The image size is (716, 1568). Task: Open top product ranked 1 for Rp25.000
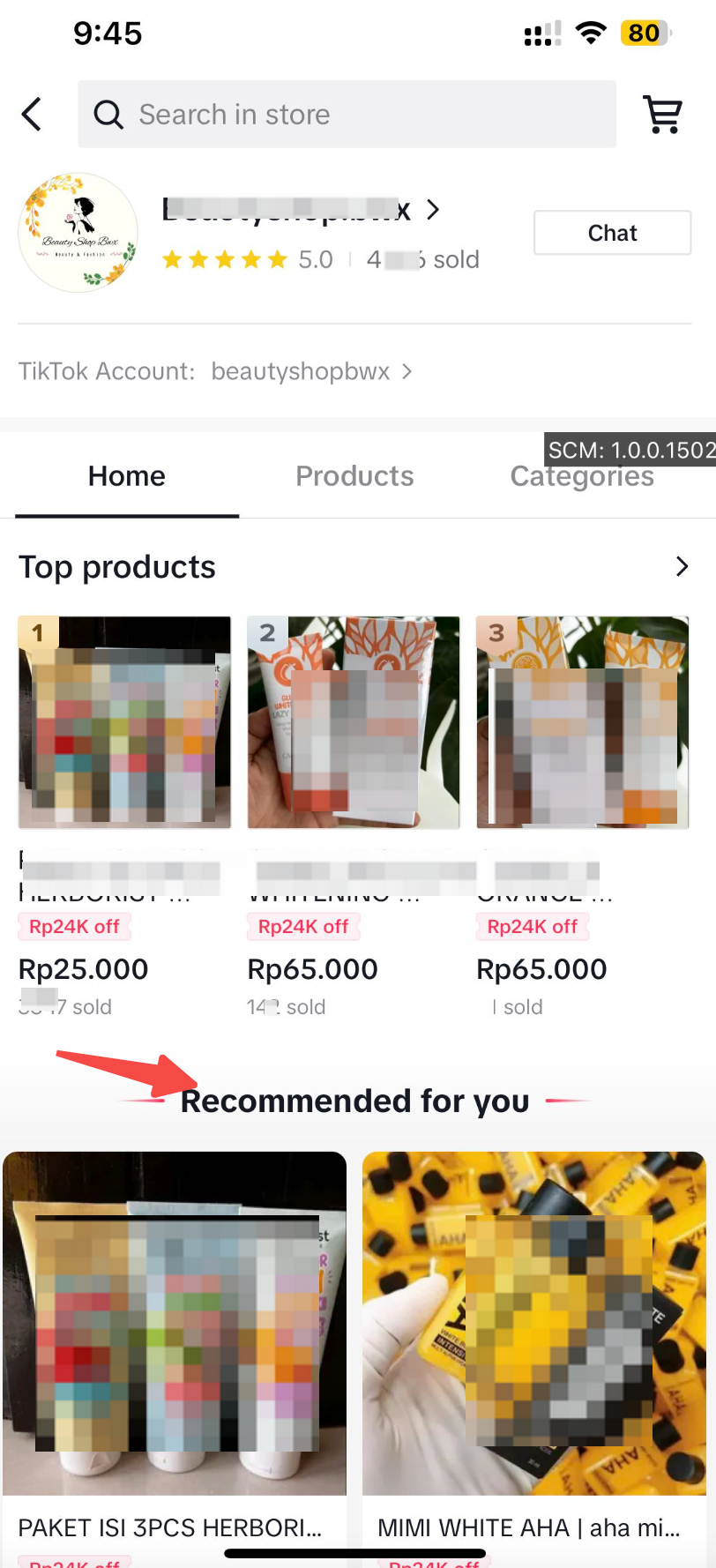coord(124,723)
